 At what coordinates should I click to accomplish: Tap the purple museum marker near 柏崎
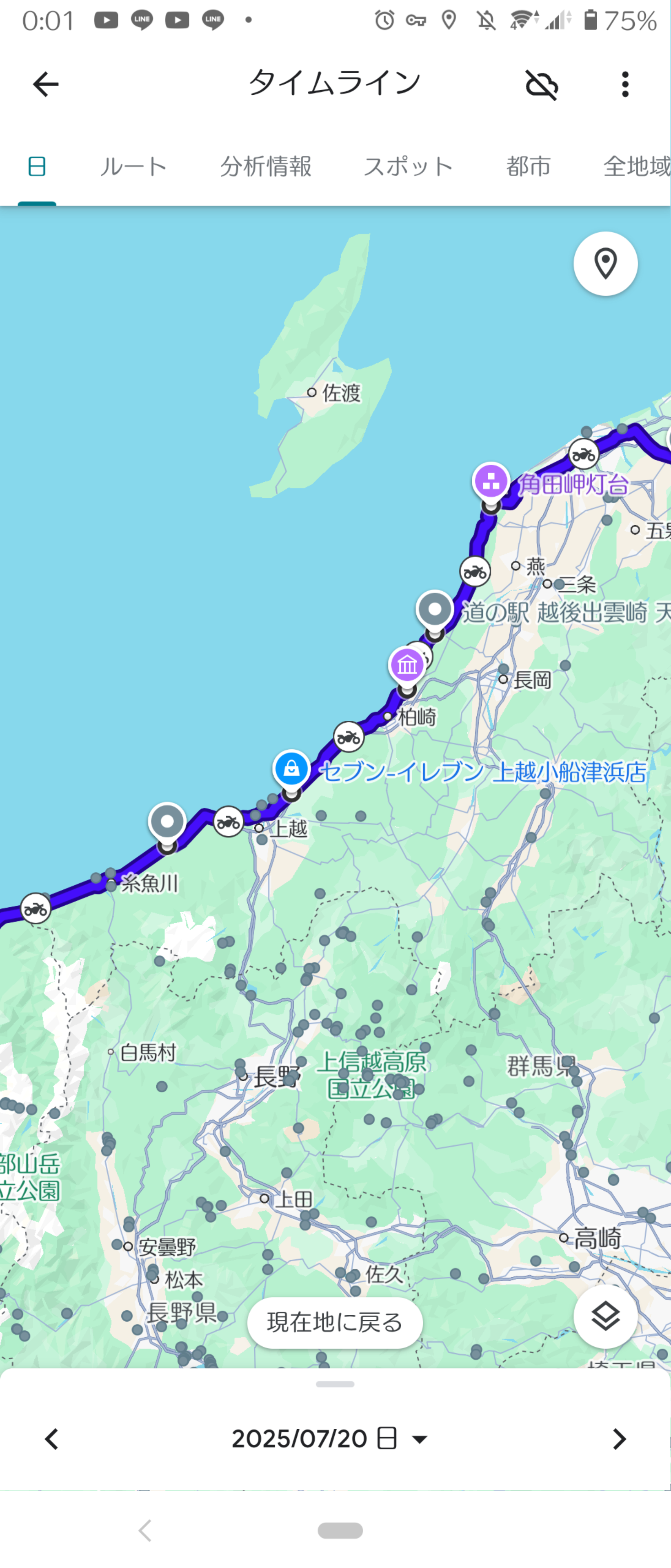(407, 666)
